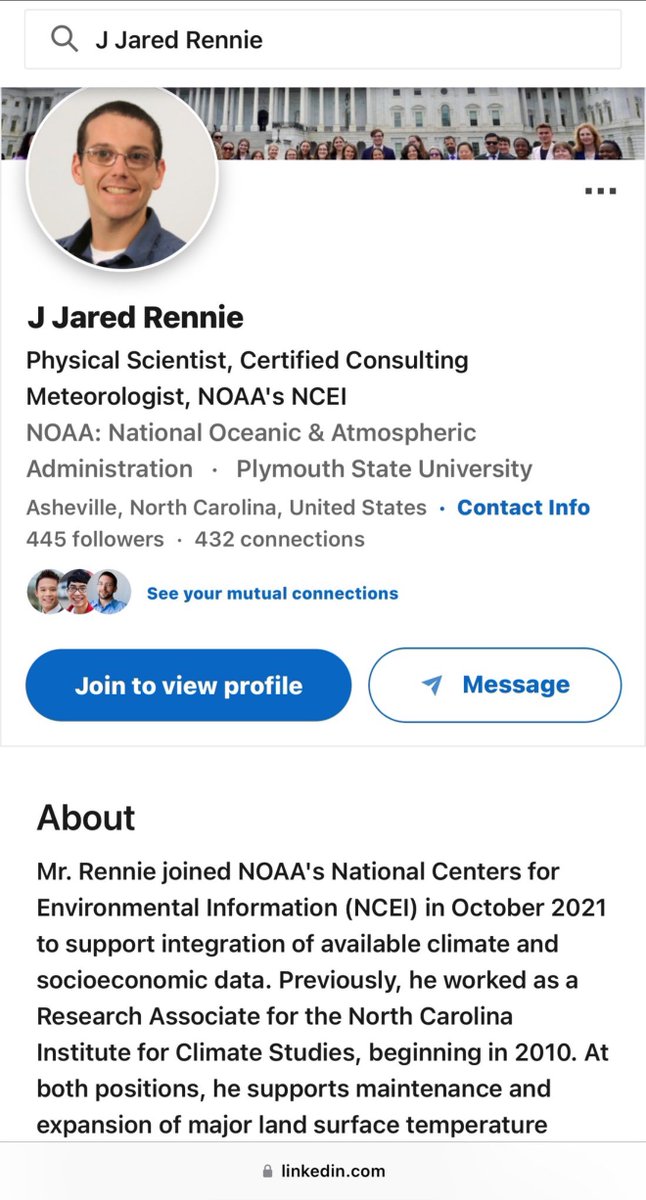This screenshot has height=1200, width=646.
Task: Open the round profile photo
Action: pos(122,176)
